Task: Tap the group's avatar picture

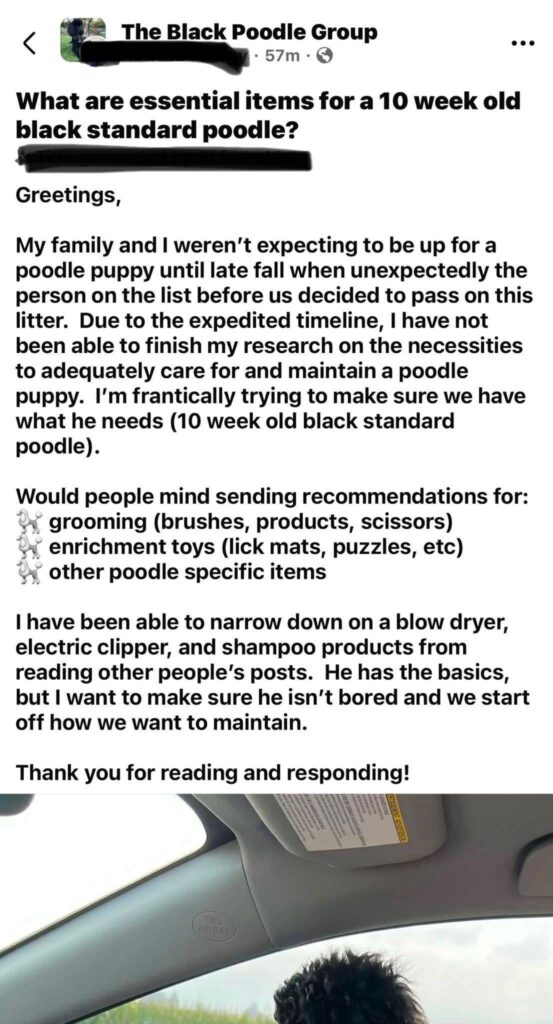Action: point(83,39)
